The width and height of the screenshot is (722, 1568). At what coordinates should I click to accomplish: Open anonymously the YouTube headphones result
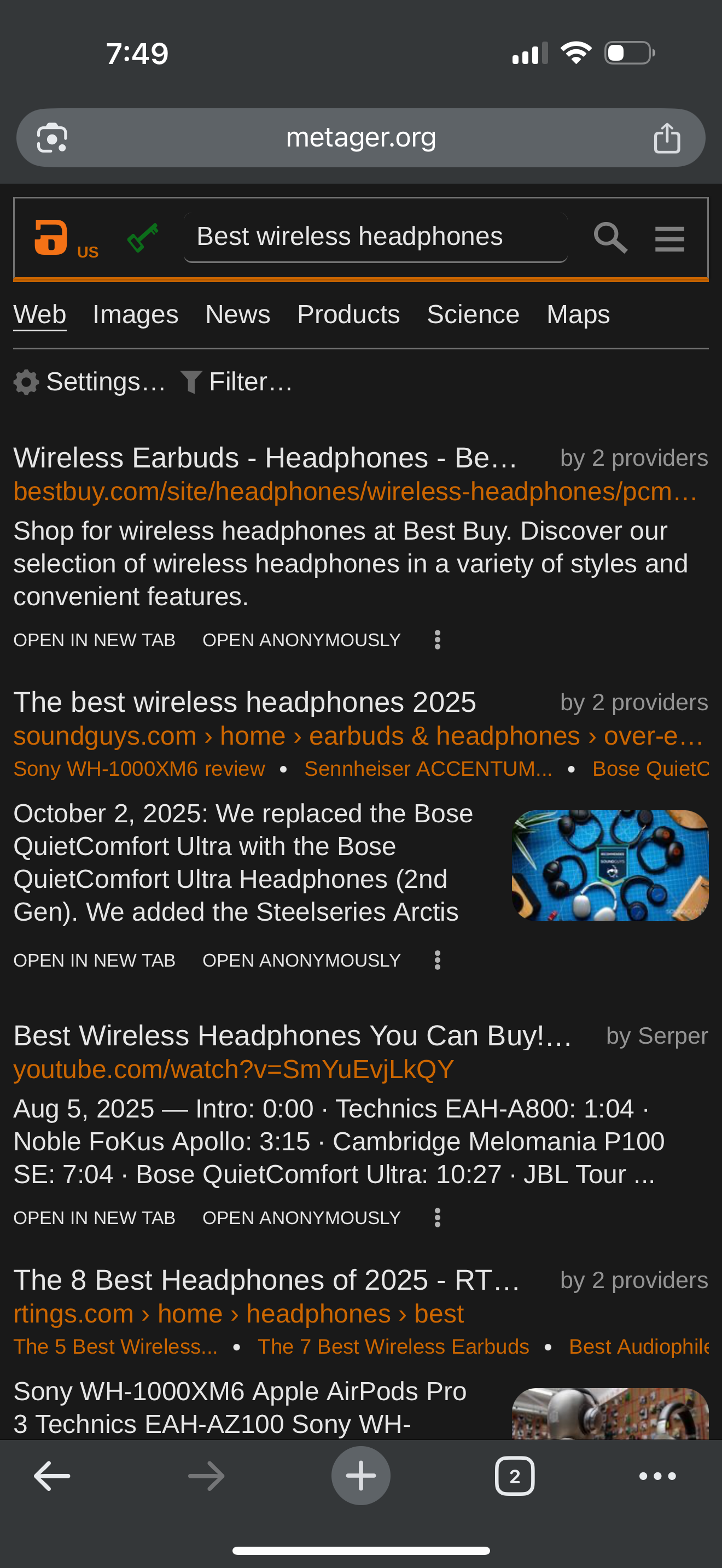(x=301, y=1218)
